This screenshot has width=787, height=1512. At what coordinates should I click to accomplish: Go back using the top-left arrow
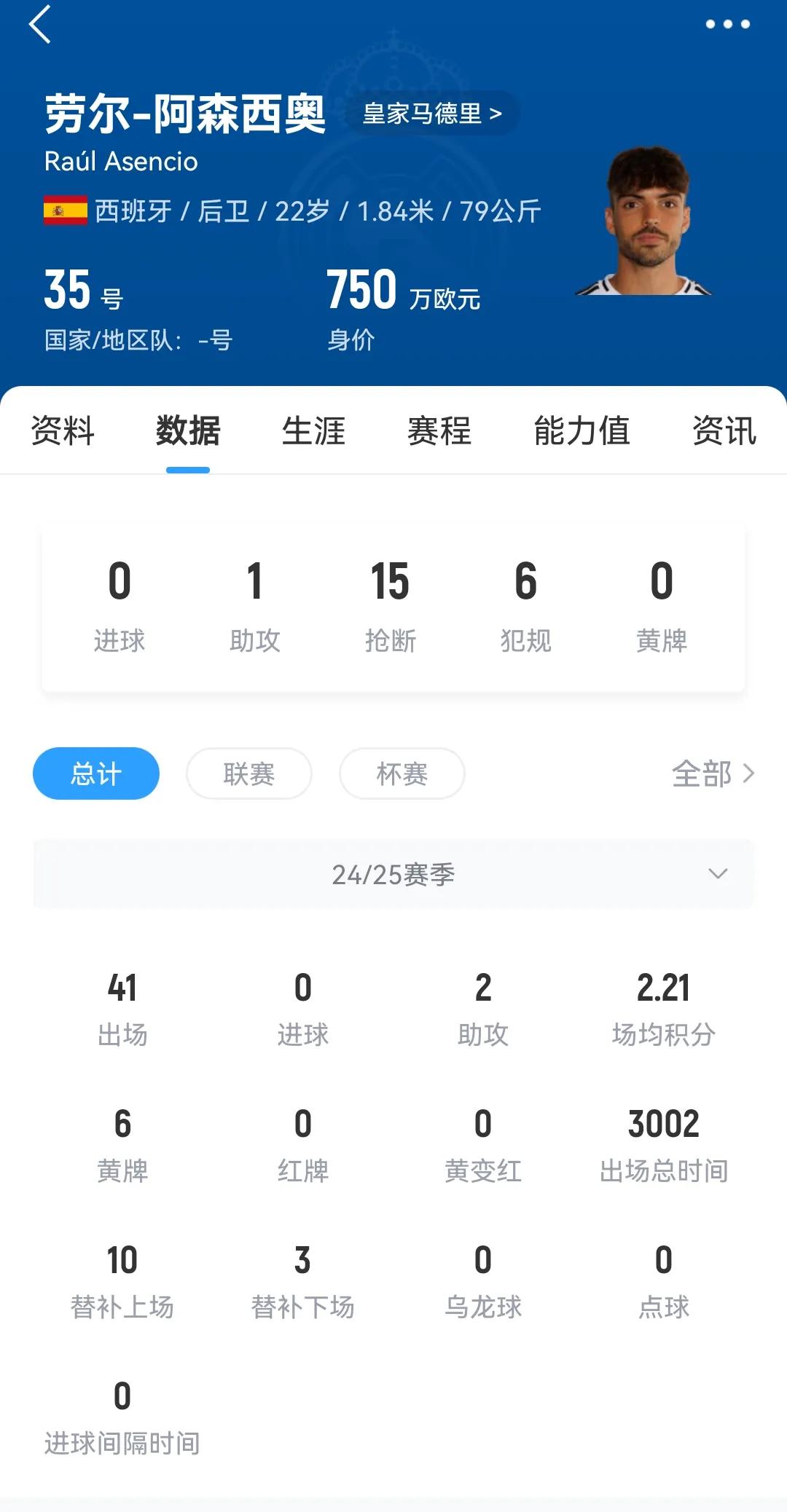click(x=40, y=25)
